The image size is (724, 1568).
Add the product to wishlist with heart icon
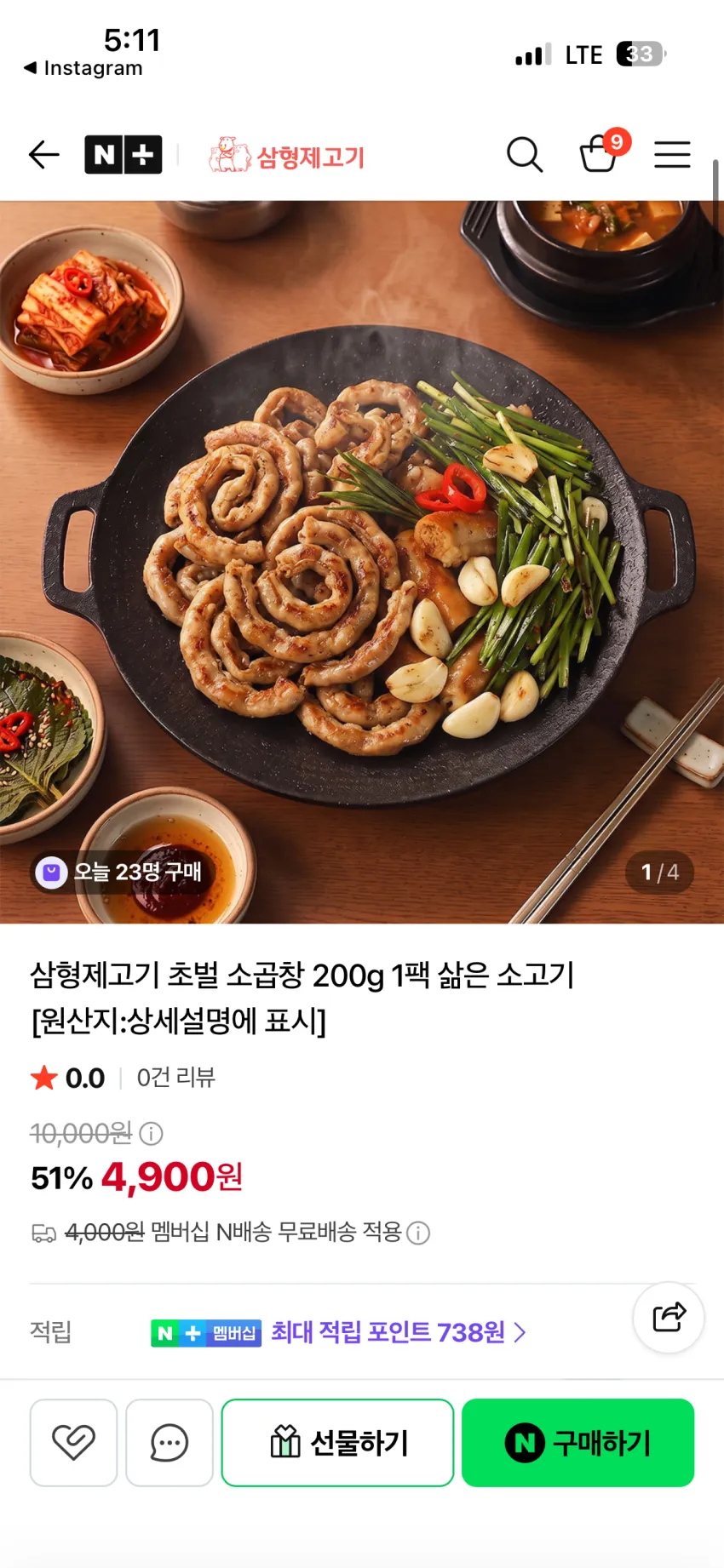coord(73,1443)
